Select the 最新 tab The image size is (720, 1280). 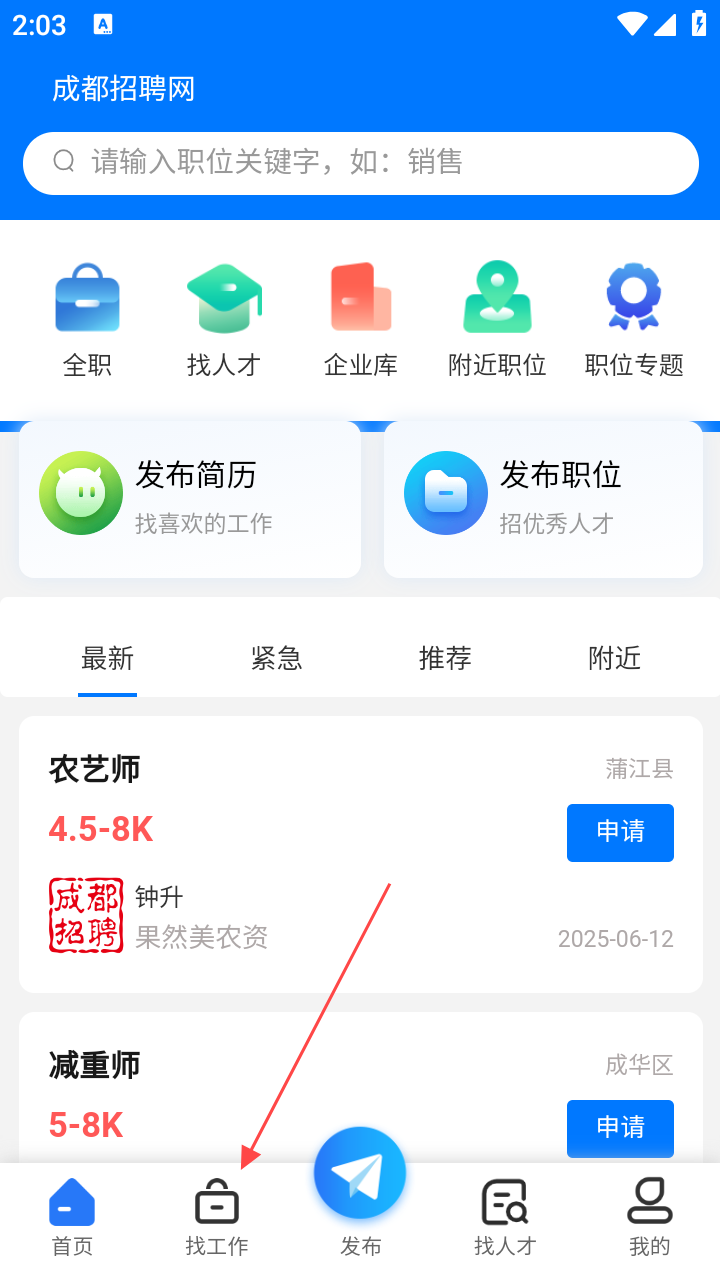pos(107,658)
